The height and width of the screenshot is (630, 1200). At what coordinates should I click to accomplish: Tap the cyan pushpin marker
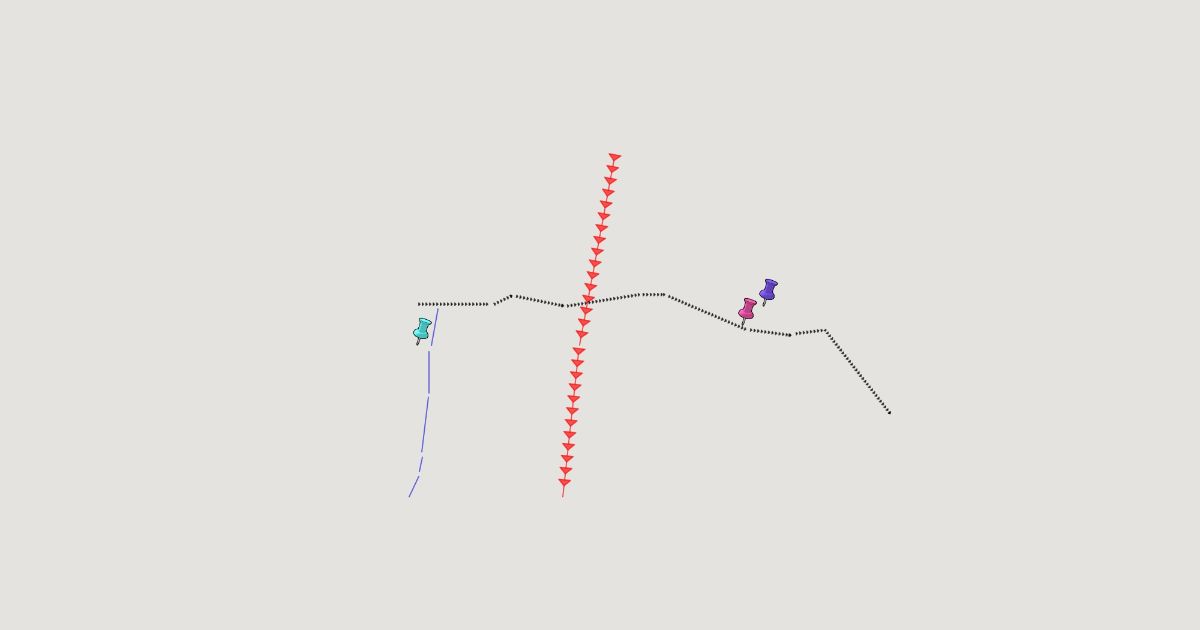point(422,330)
